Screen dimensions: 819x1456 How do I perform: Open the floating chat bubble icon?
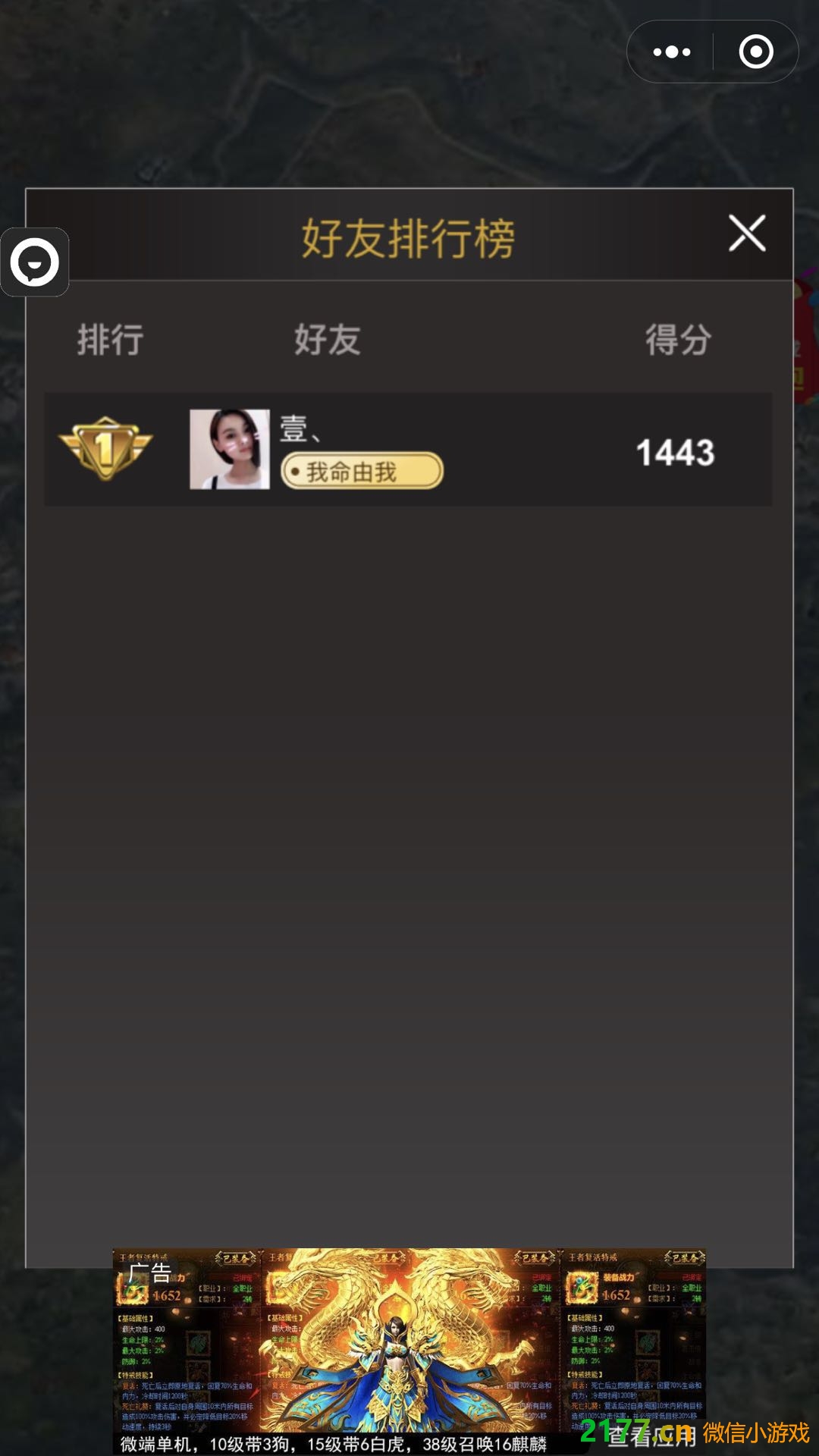[x=34, y=262]
